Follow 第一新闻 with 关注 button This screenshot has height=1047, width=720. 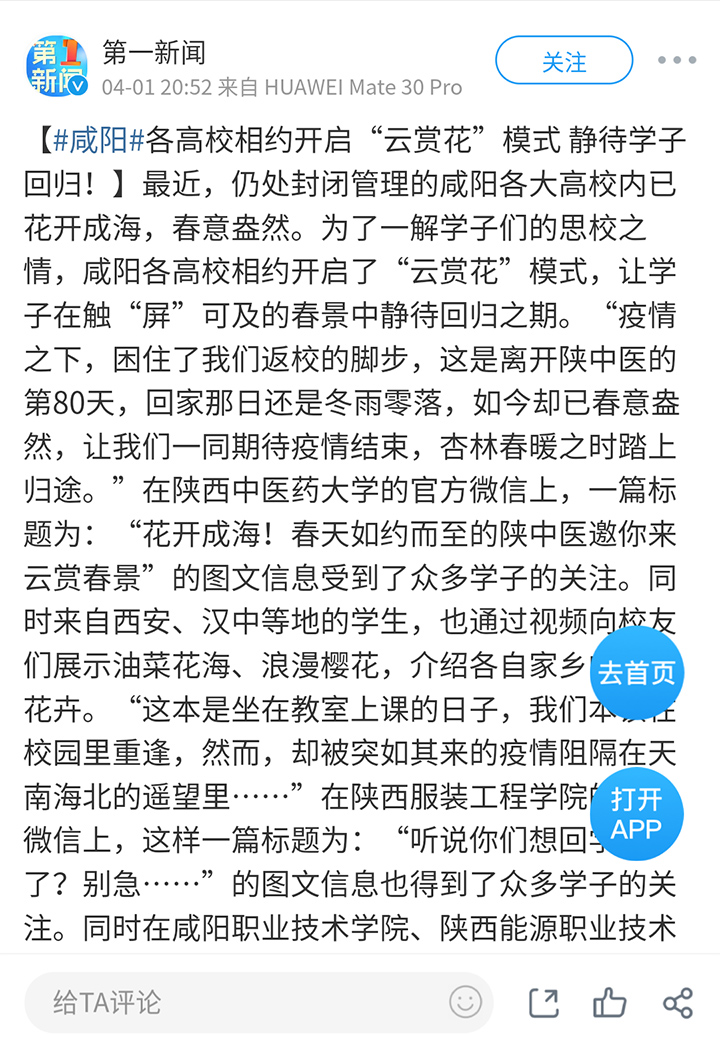tap(564, 62)
